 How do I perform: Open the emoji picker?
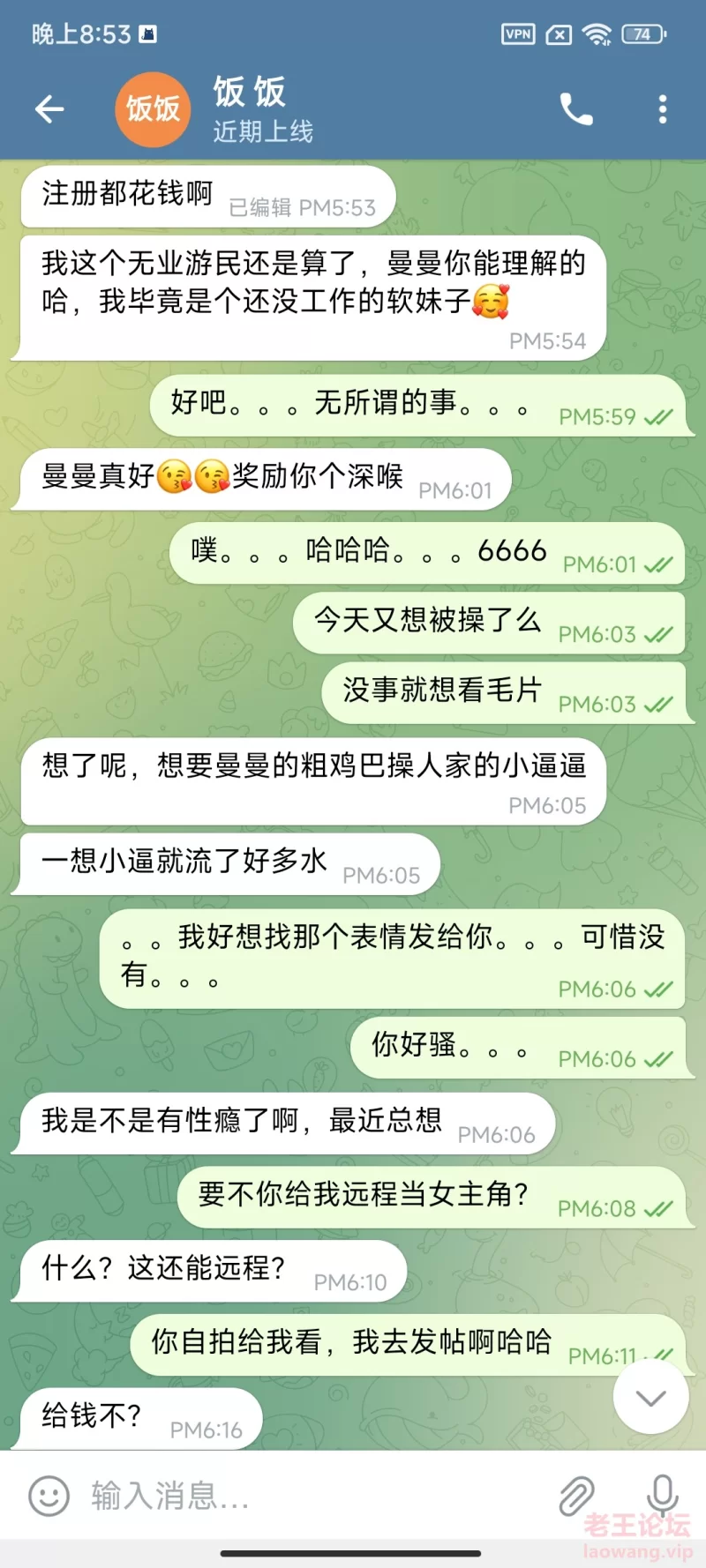click(x=49, y=1497)
